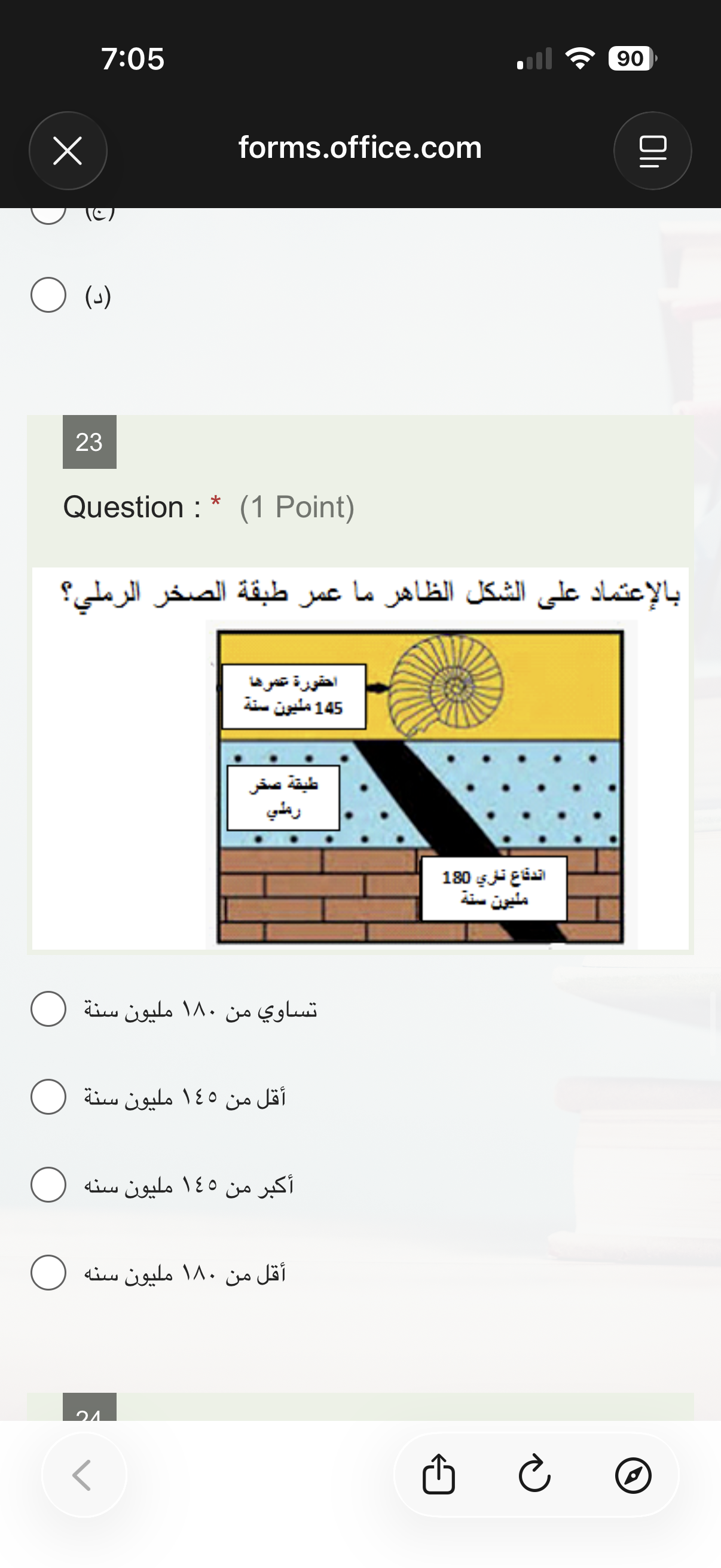Share this page
This screenshot has height=1568, width=721.
[x=439, y=1475]
